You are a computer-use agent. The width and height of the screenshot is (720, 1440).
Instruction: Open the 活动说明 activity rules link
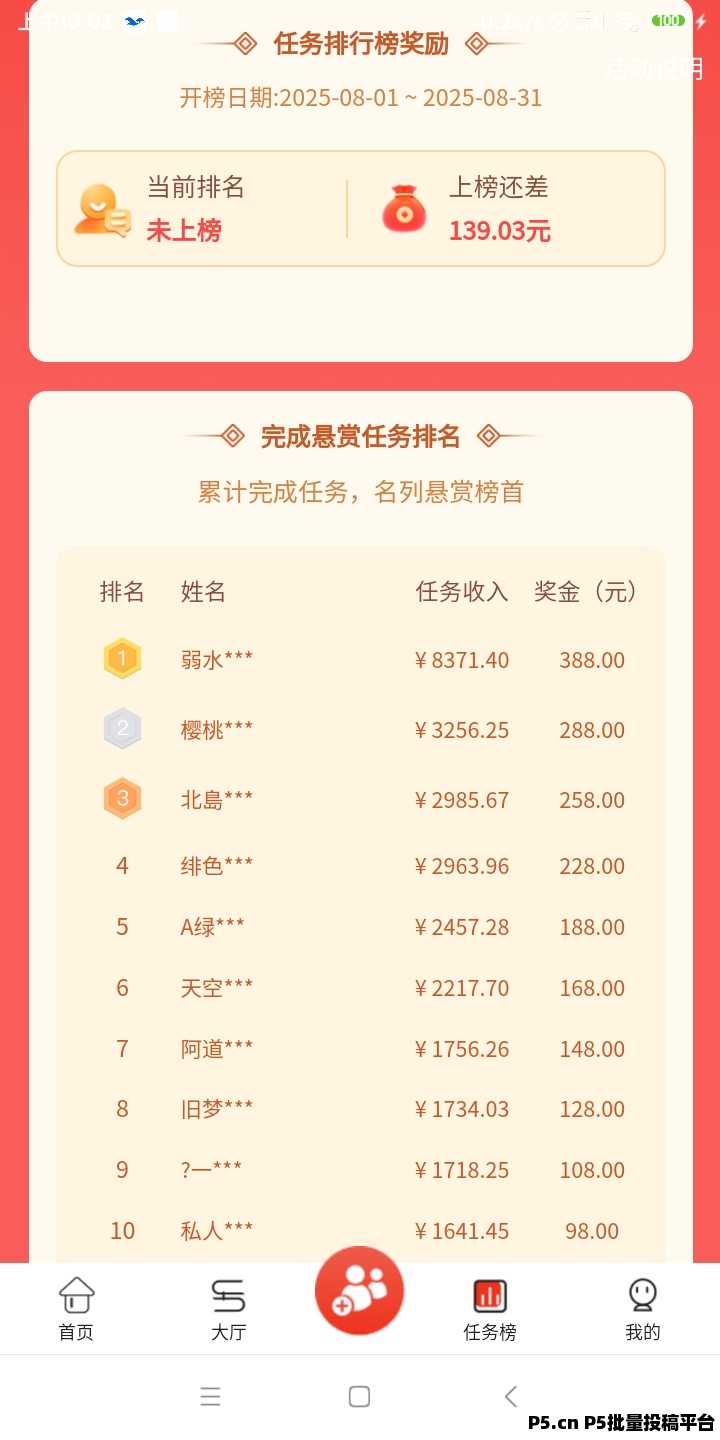tap(655, 68)
